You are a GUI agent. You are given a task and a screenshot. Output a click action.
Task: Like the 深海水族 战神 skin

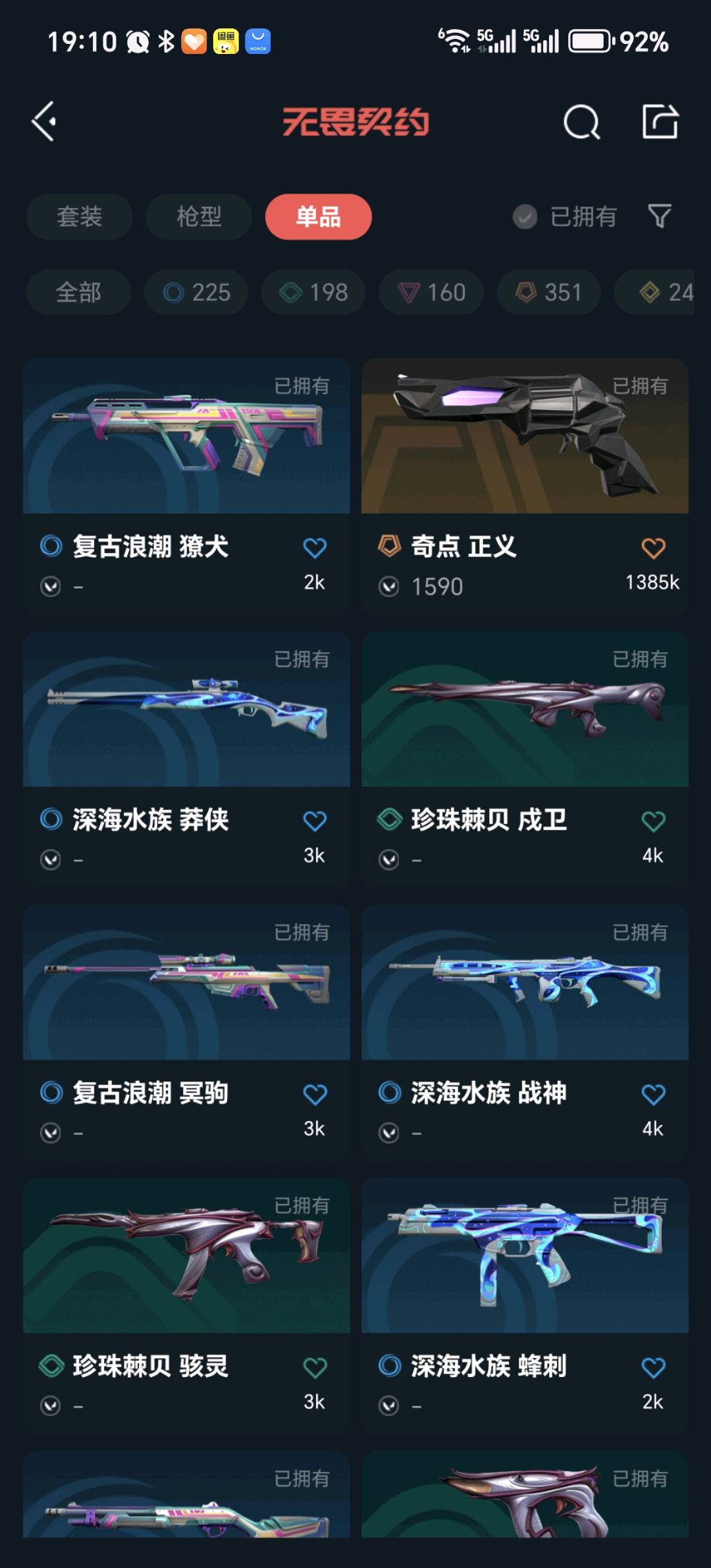653,1095
